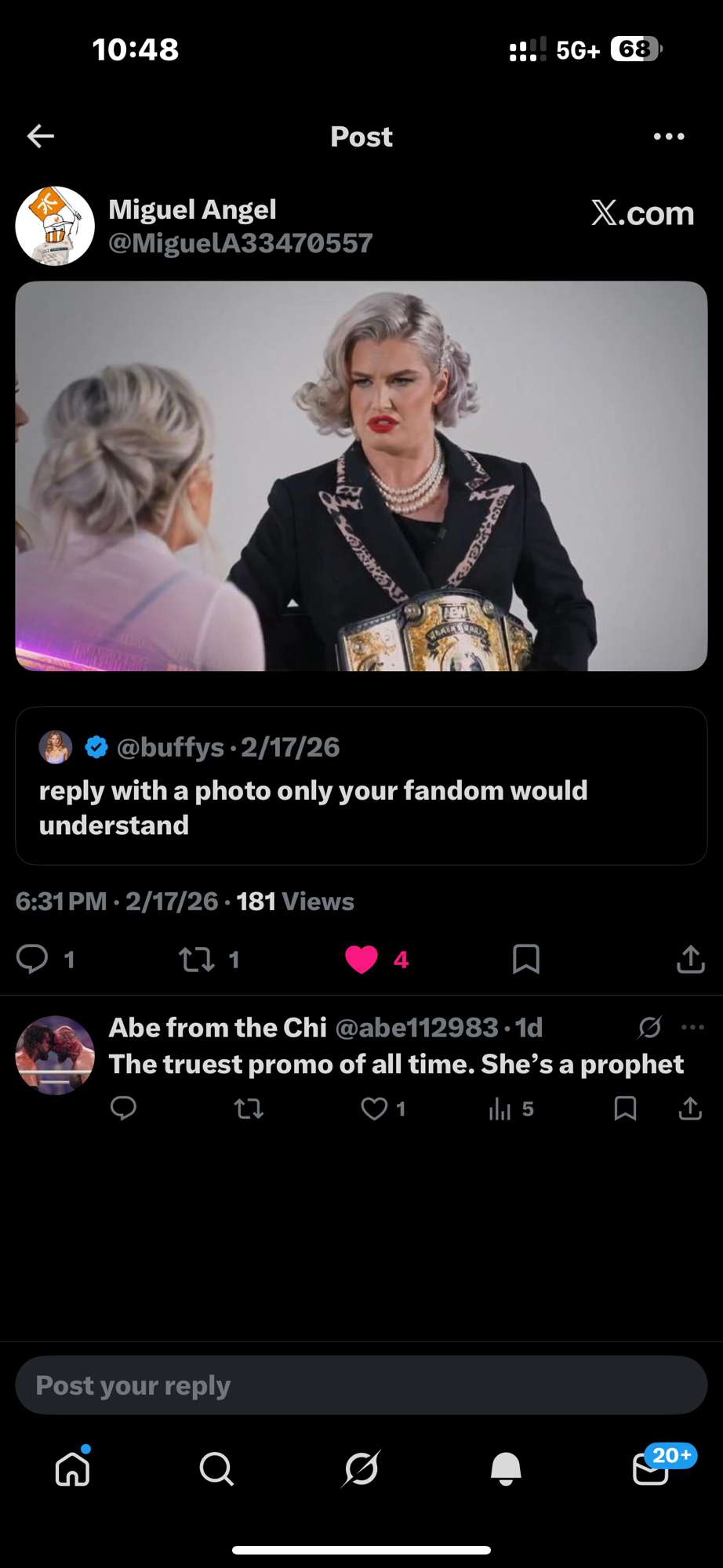Open the post's three-dot overflow menu
Image resolution: width=723 pixels, height=1568 pixels.
(669, 136)
